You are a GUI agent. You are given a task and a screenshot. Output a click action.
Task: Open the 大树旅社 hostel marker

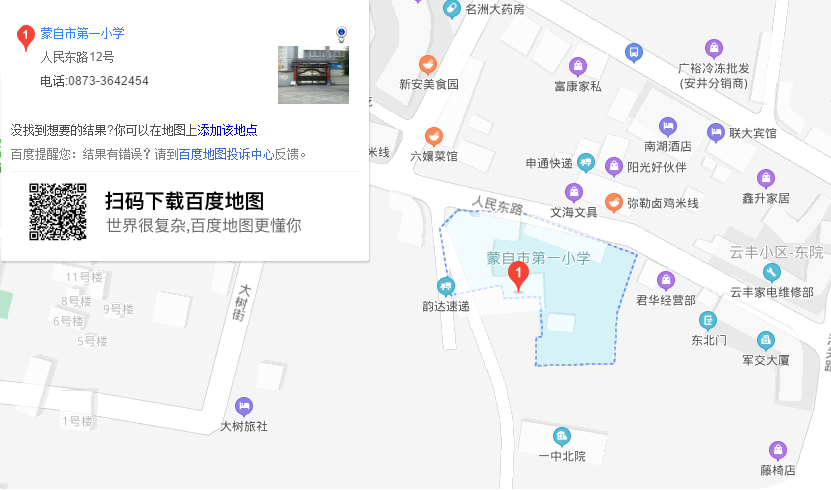(243, 406)
